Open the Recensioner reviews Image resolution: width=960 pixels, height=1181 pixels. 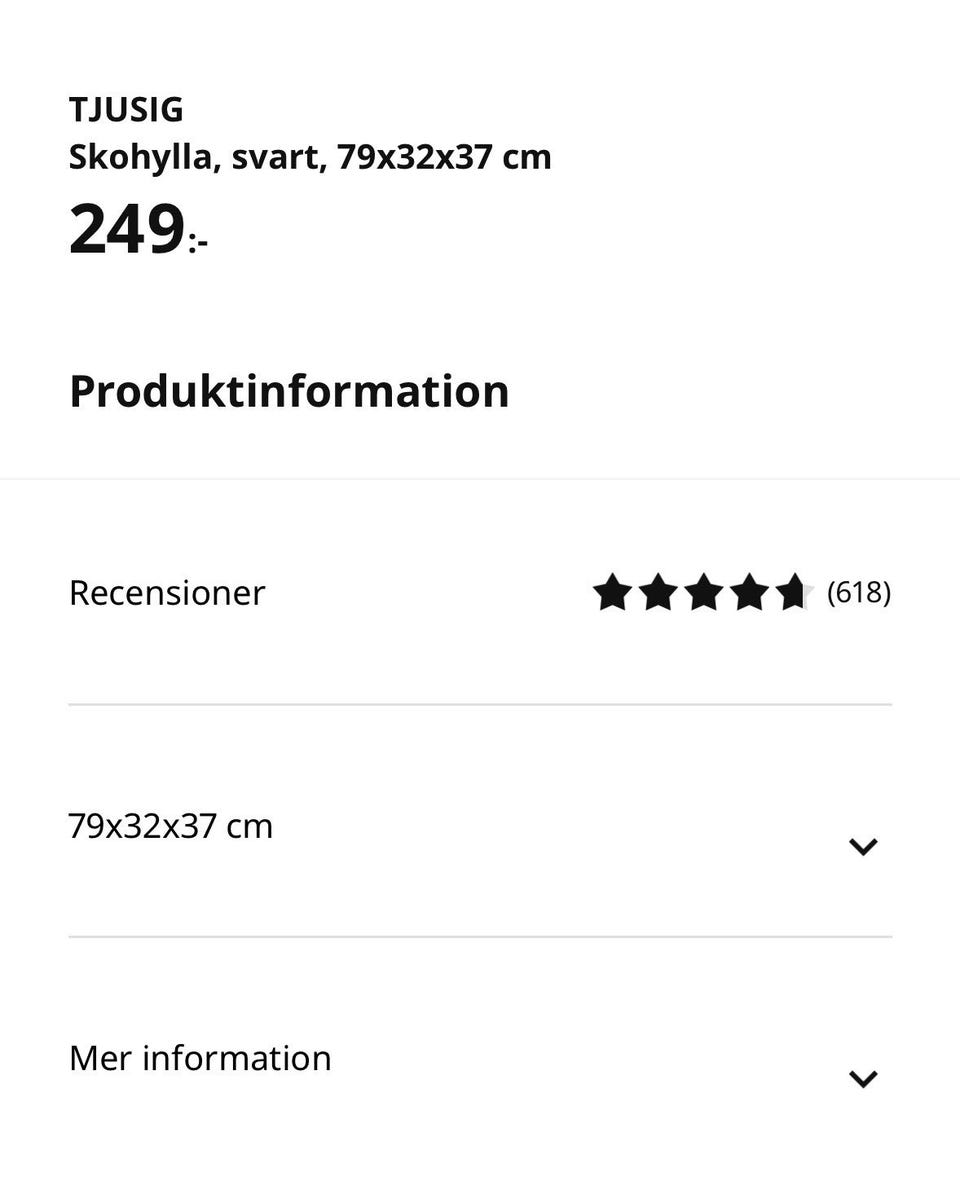click(x=166, y=592)
